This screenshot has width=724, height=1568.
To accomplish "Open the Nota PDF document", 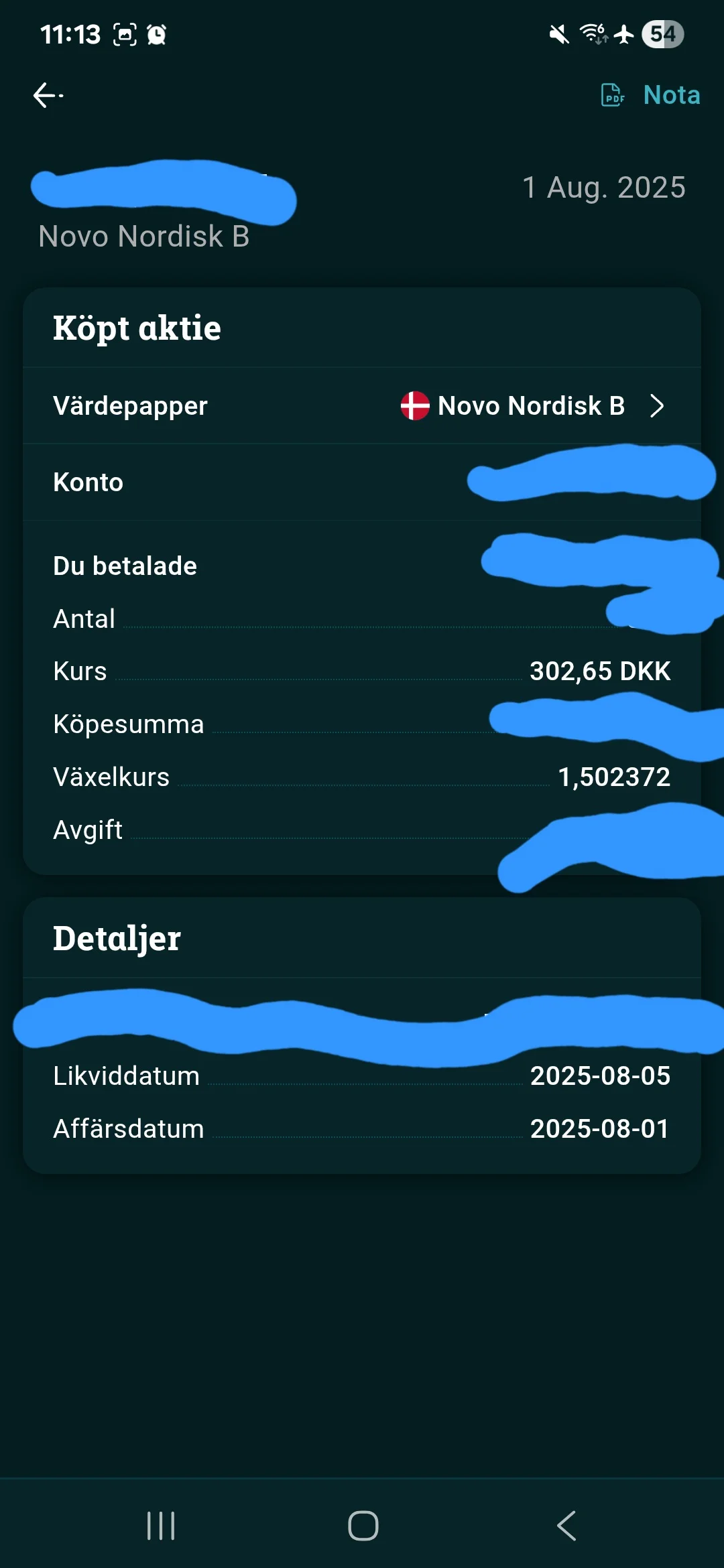I will pyautogui.click(x=650, y=95).
